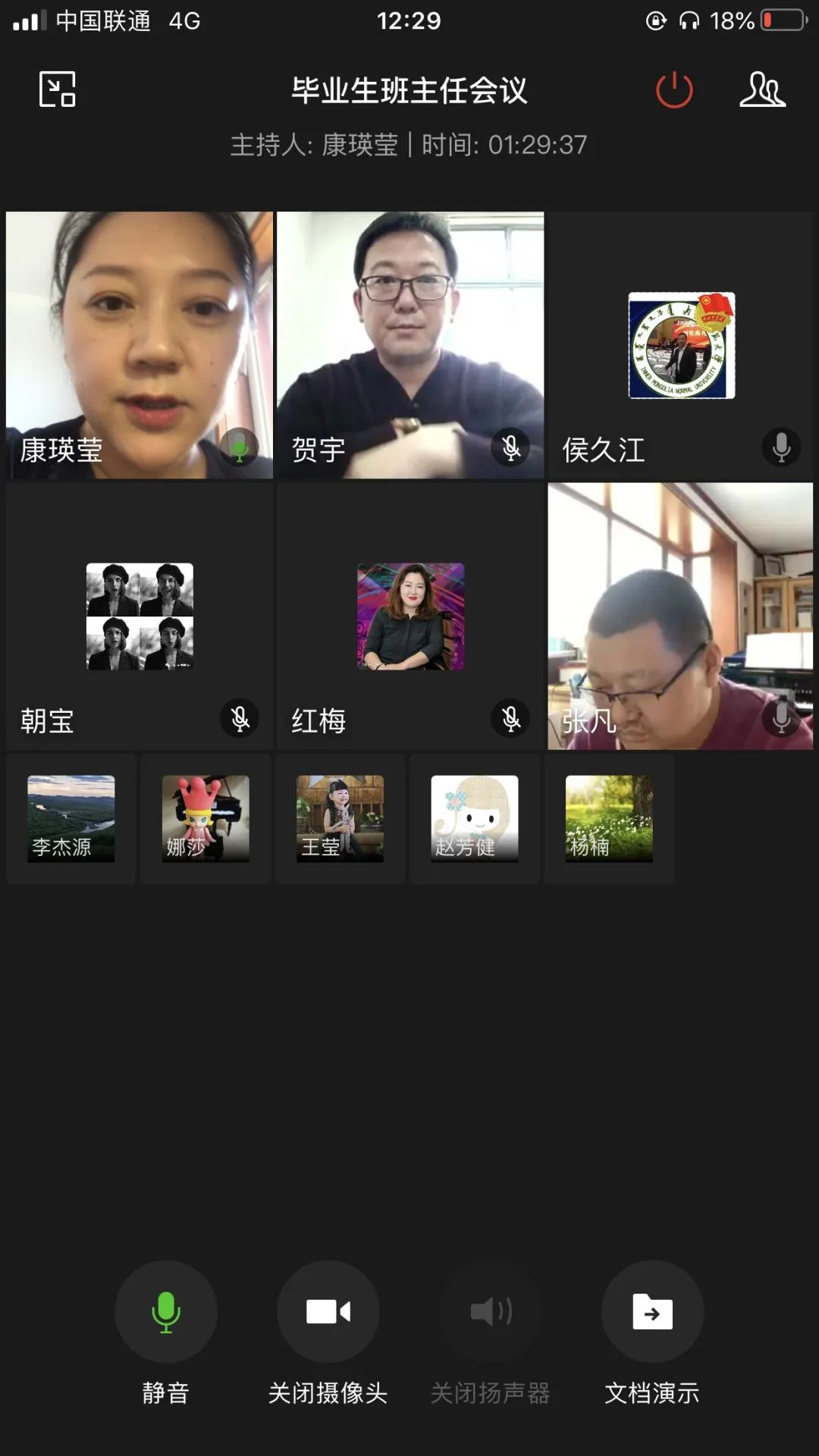Open 贺宇's video tile
The height and width of the screenshot is (1456, 819).
pyautogui.click(x=410, y=345)
